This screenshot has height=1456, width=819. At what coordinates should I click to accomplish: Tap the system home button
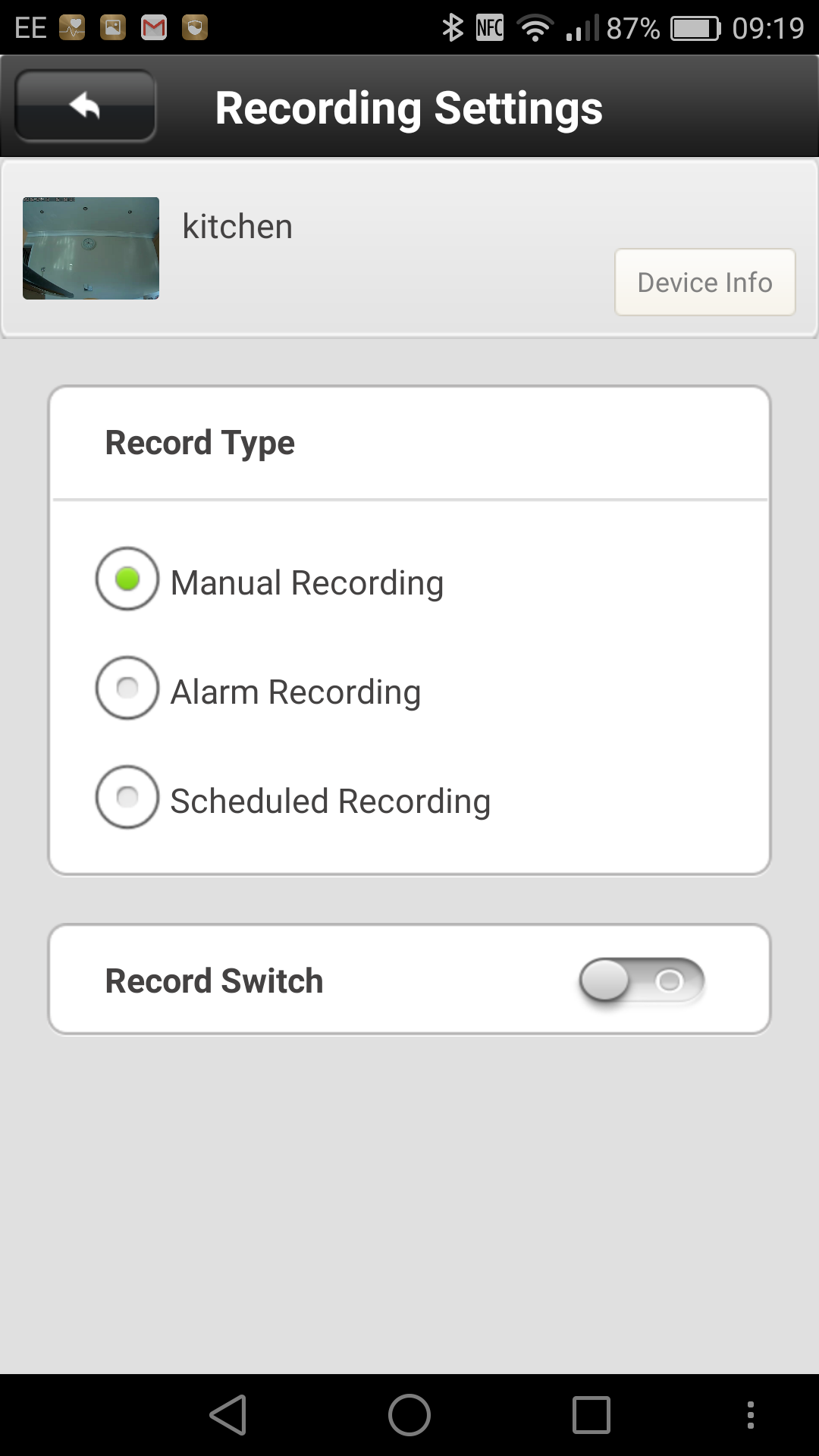pos(409,1415)
